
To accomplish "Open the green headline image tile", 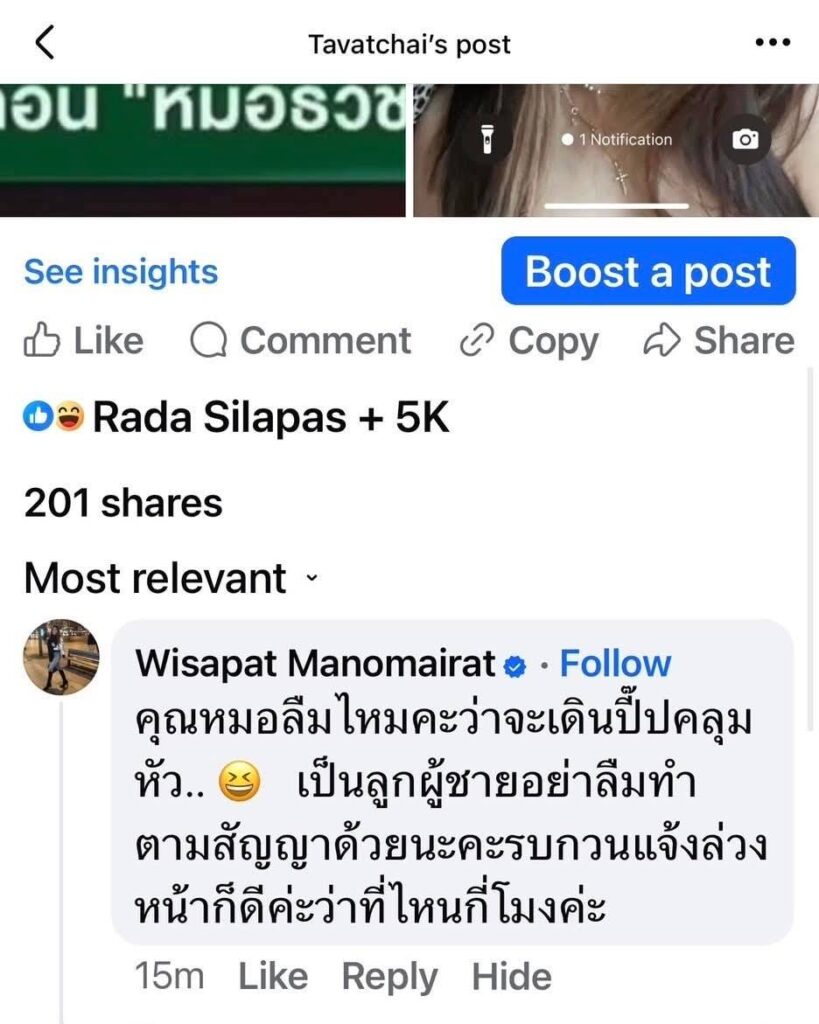I will tap(202, 150).
